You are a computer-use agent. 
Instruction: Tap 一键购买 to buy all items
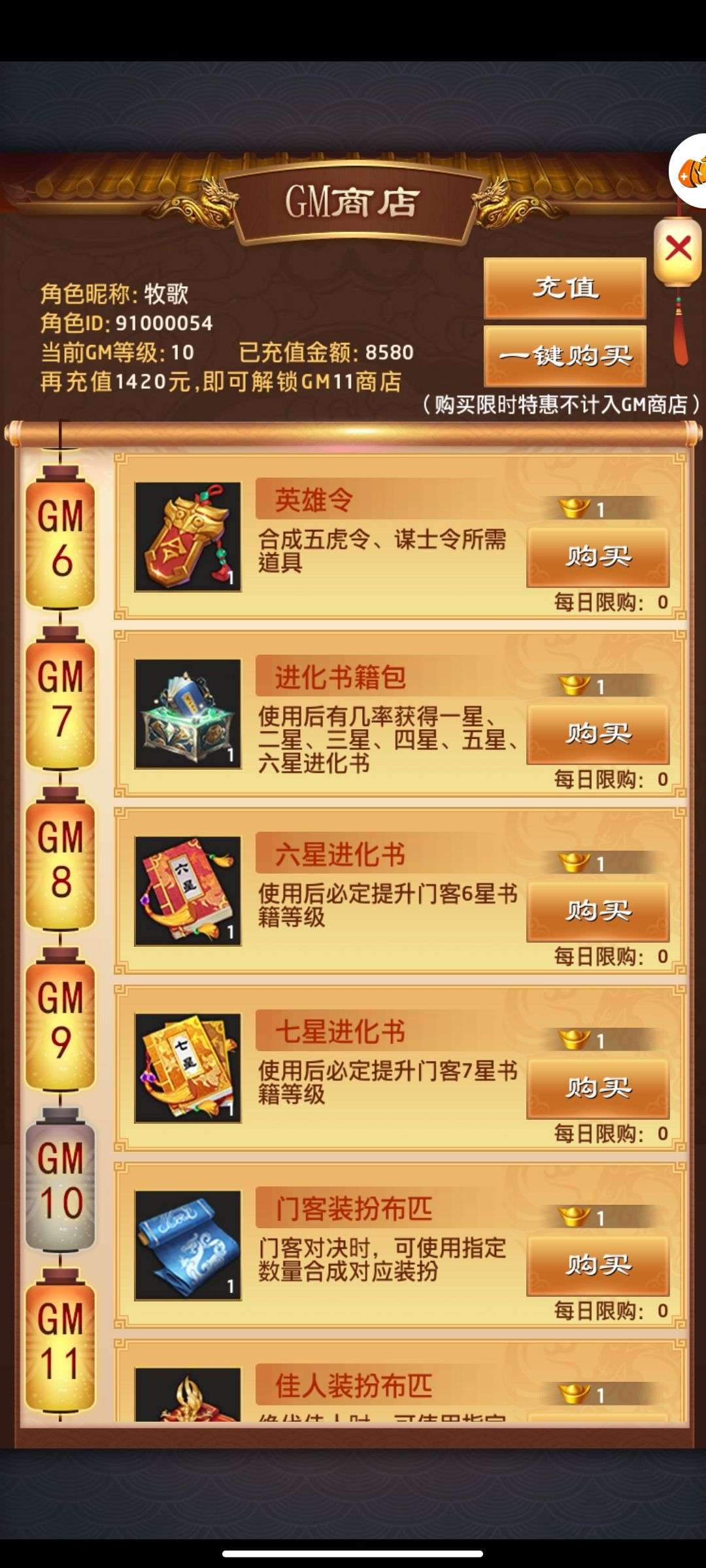tap(565, 356)
